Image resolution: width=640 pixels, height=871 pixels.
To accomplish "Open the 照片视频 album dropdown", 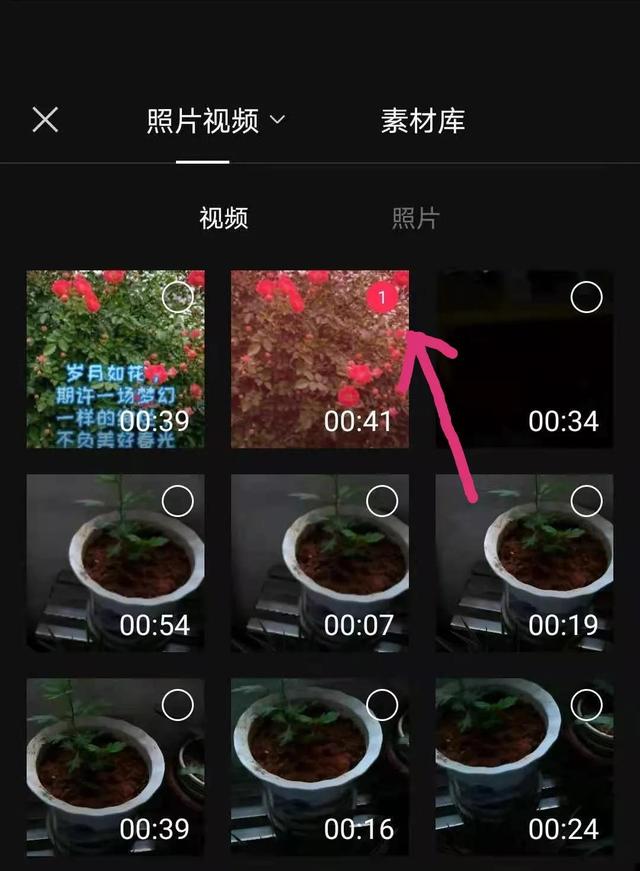I will 216,122.
